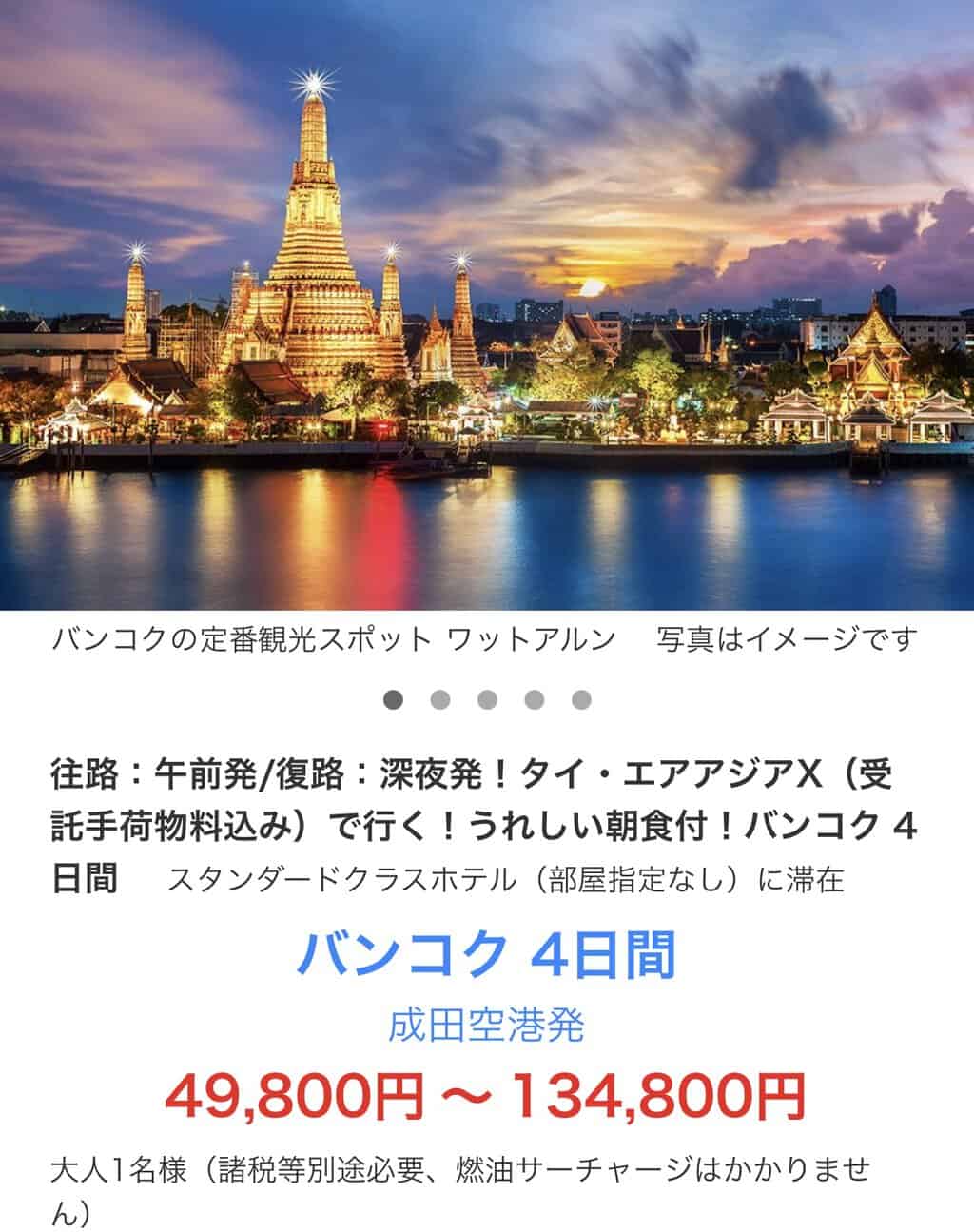Show the fourth carousel slide dot
Image resolution: width=974 pixels, height=1232 pixels.
pos(535,700)
